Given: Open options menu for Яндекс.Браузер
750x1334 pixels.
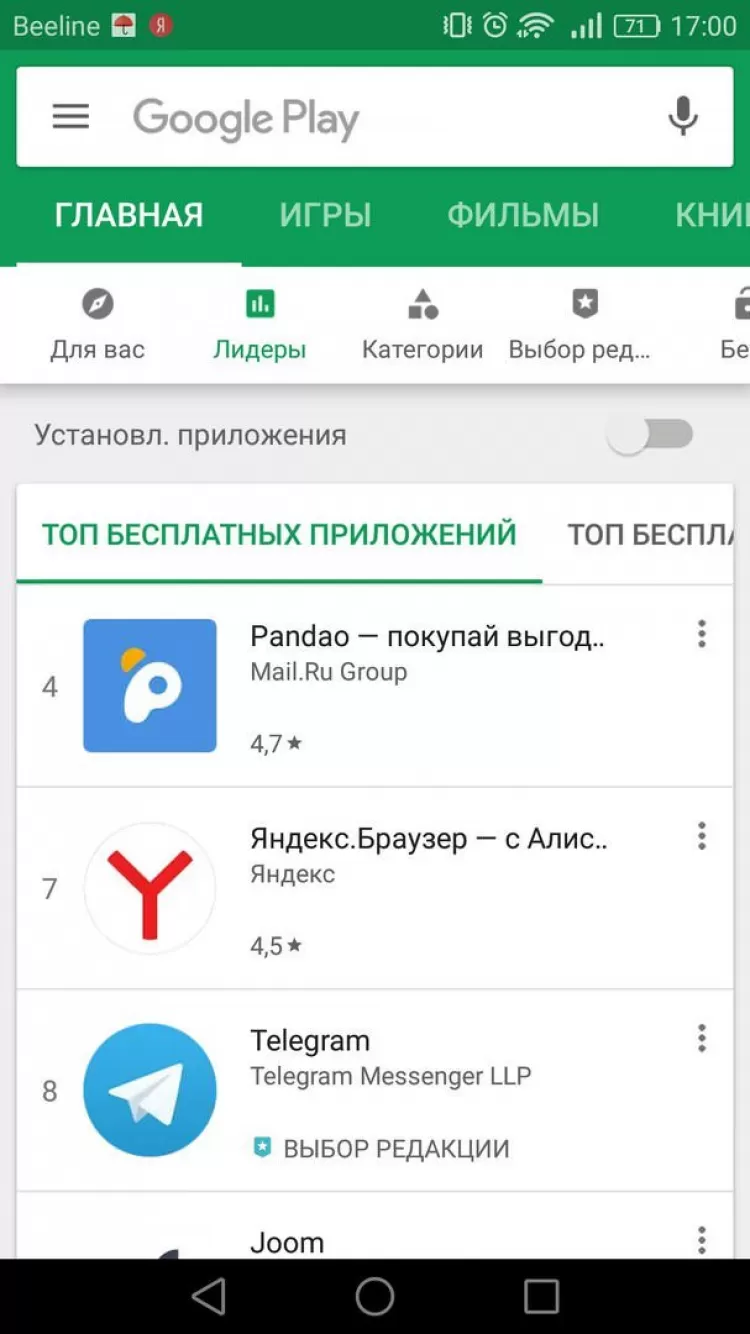Looking at the screenshot, I should [x=702, y=835].
